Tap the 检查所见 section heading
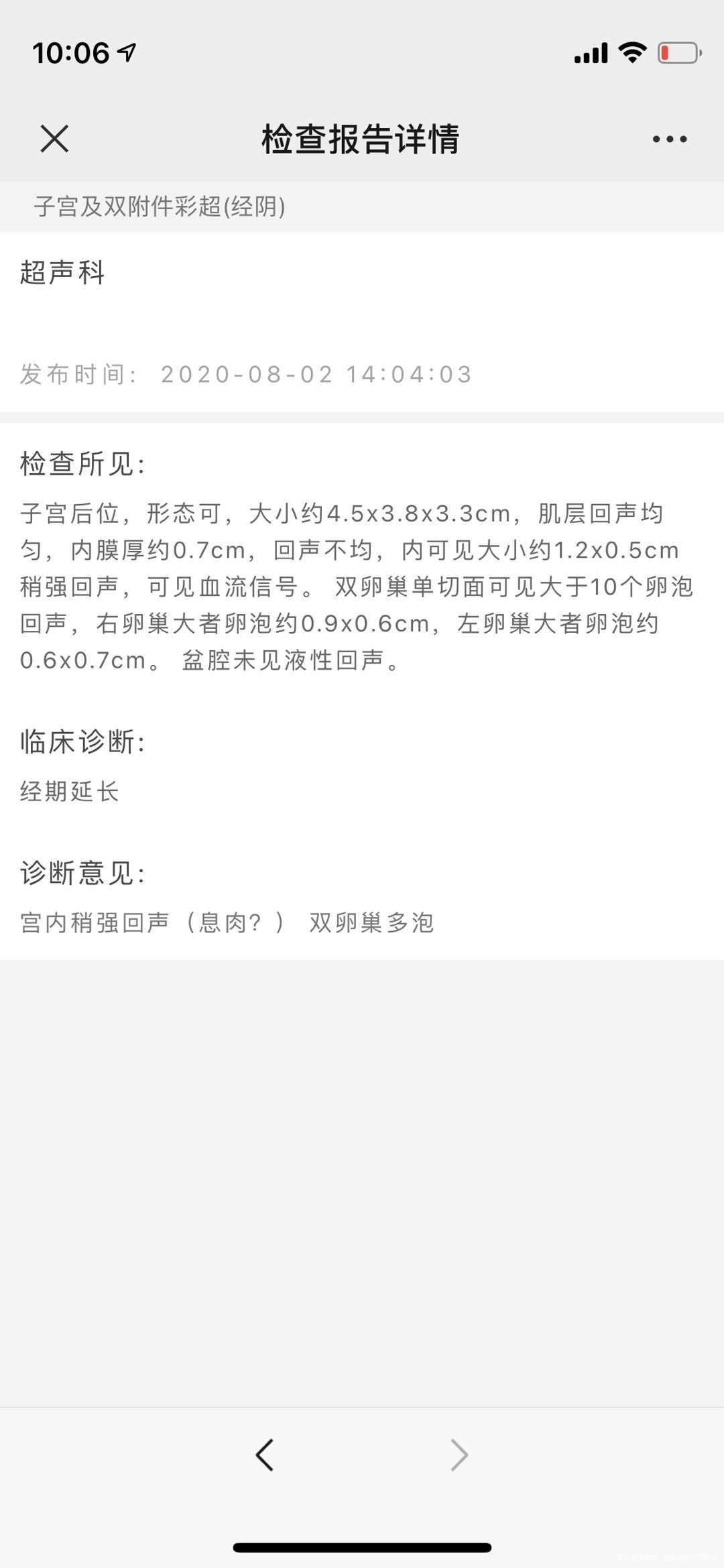 (84, 463)
